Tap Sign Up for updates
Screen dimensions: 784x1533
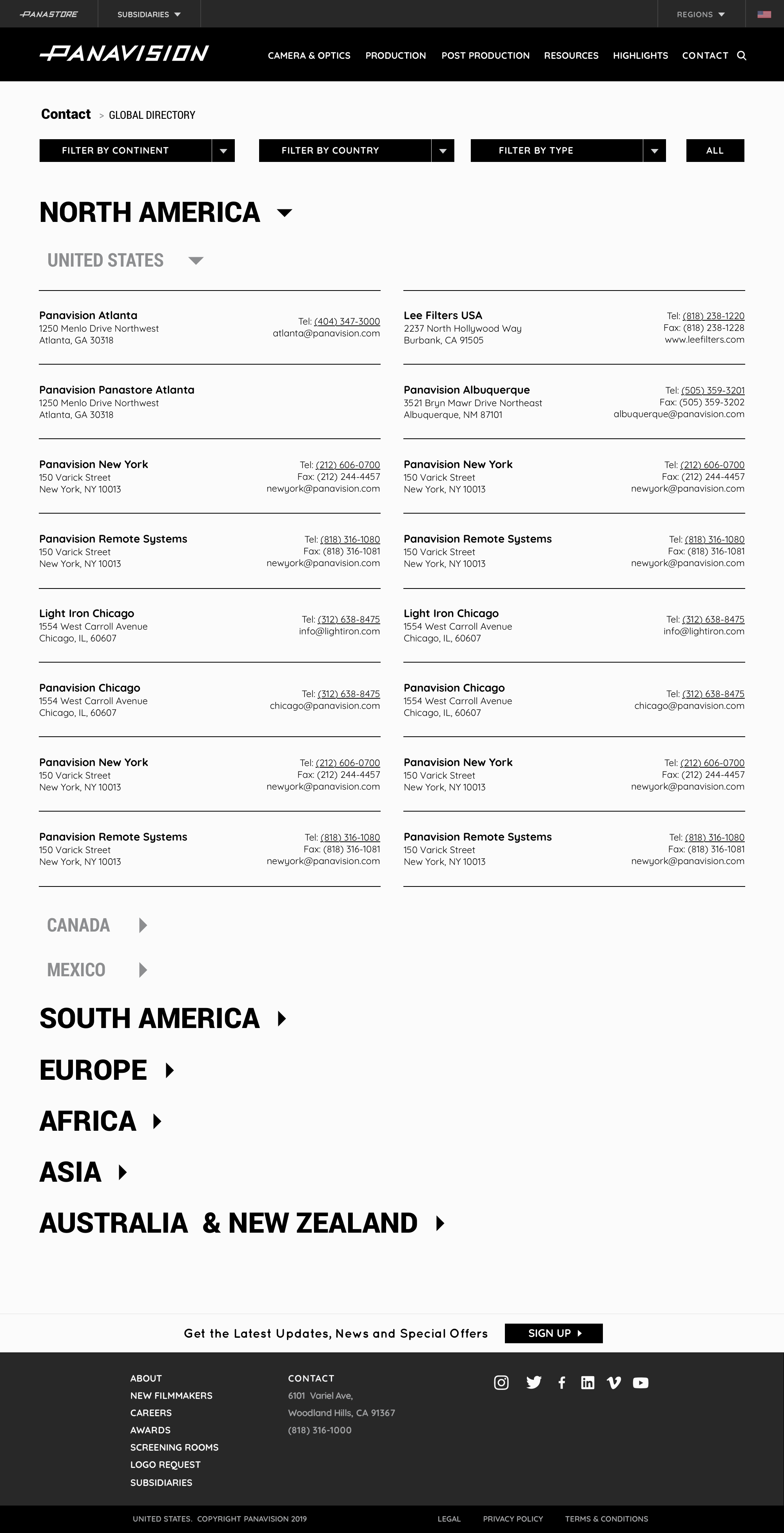point(553,1333)
